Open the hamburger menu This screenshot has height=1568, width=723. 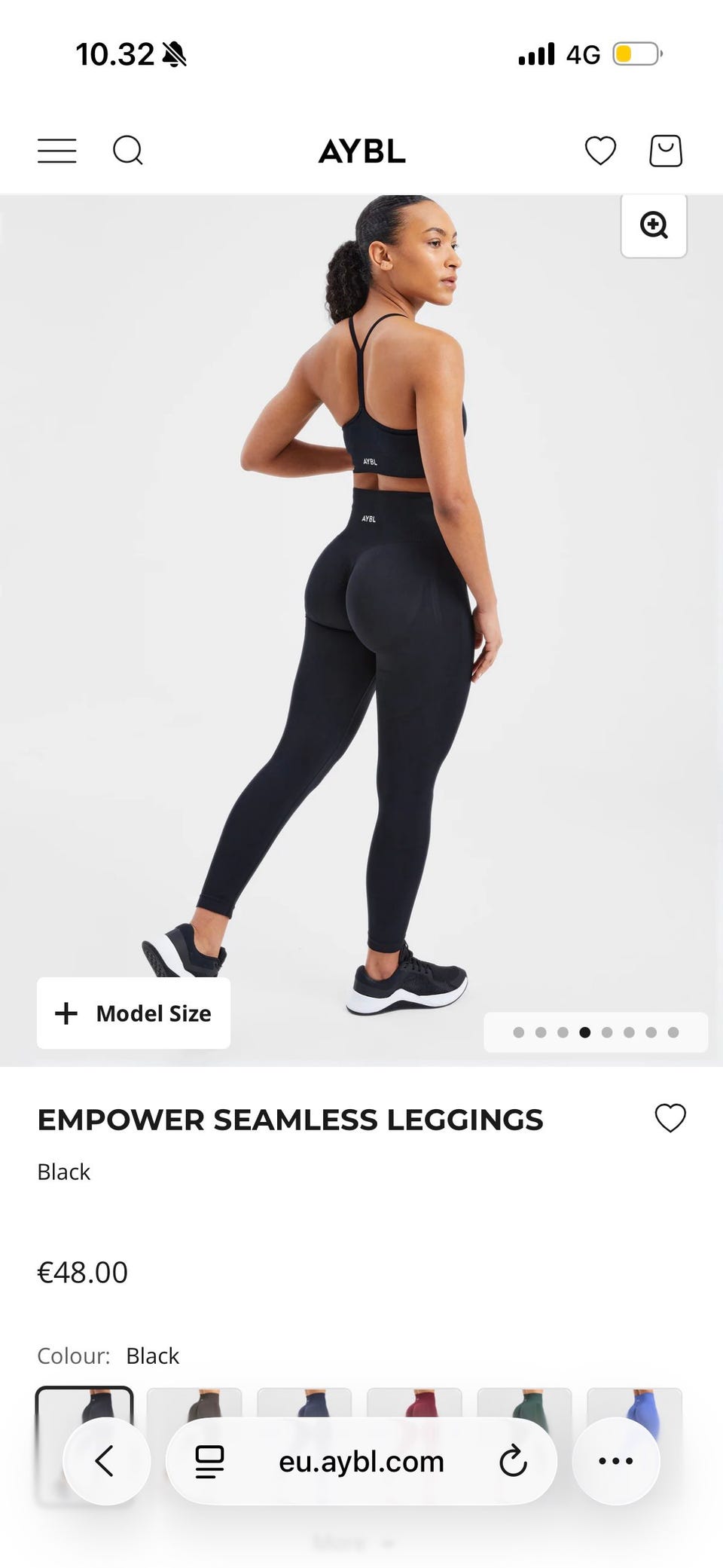click(x=57, y=151)
